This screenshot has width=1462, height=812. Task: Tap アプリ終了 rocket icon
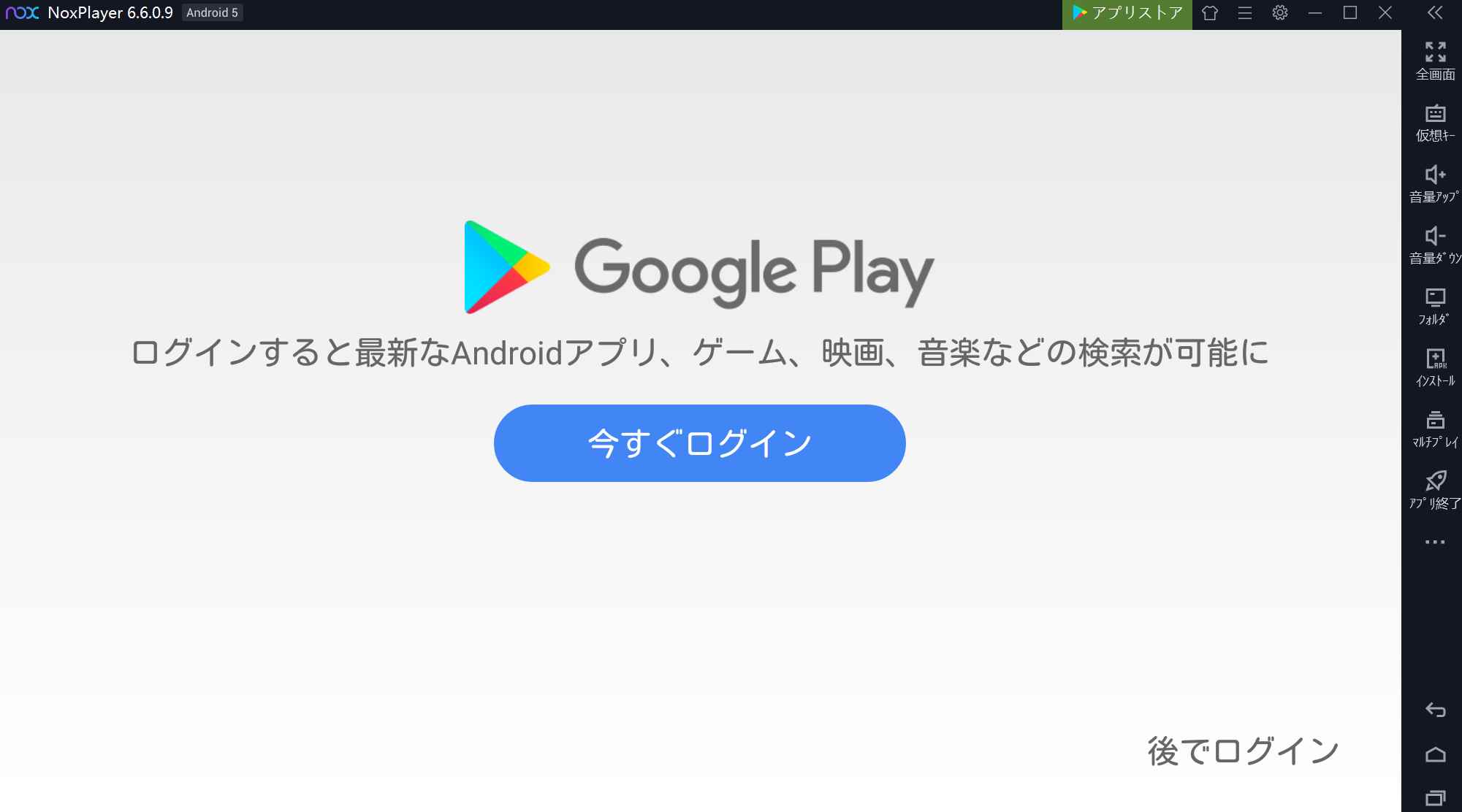[x=1435, y=490]
